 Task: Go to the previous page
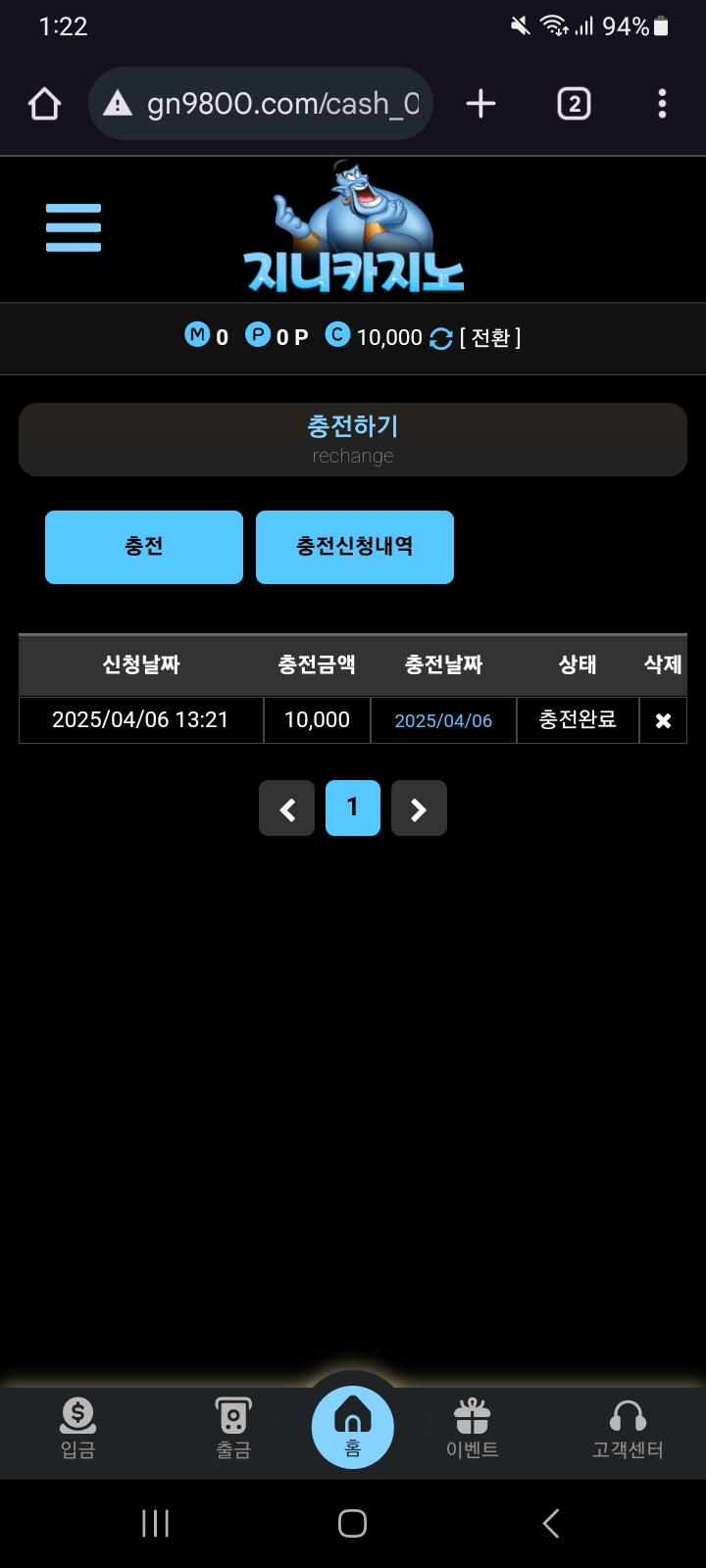click(286, 808)
